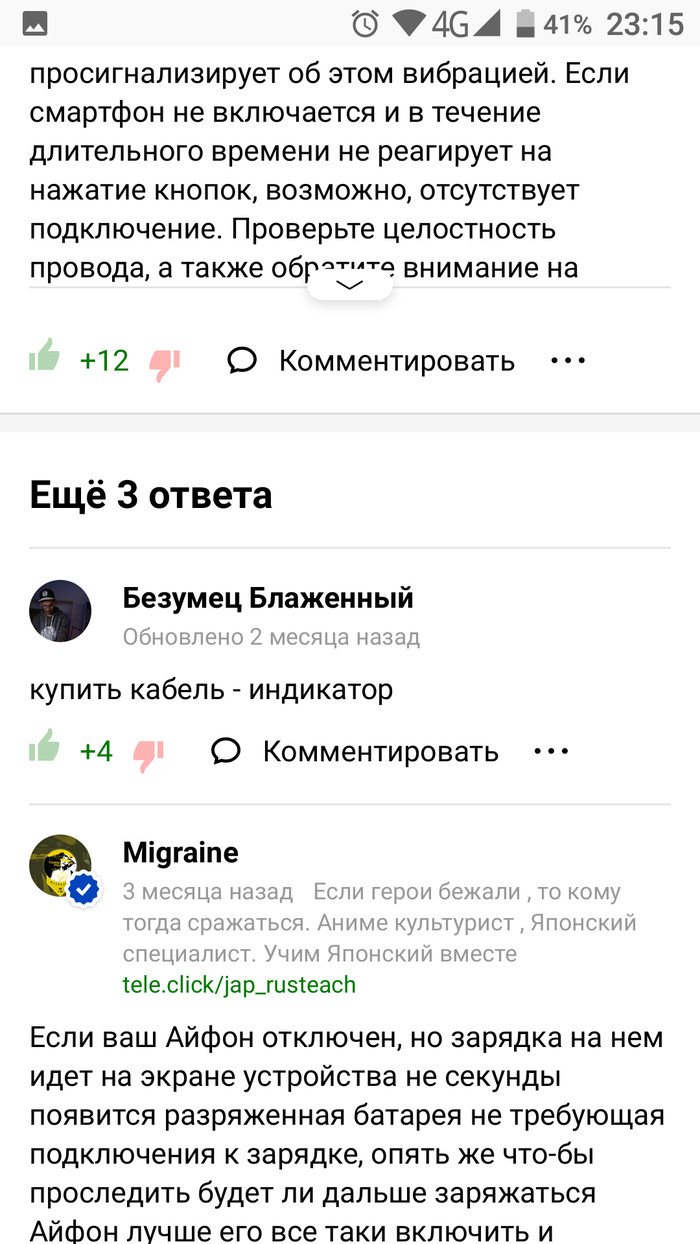Open more options for Безумец Блаженный's answer
700x1244 pixels.
click(x=552, y=751)
